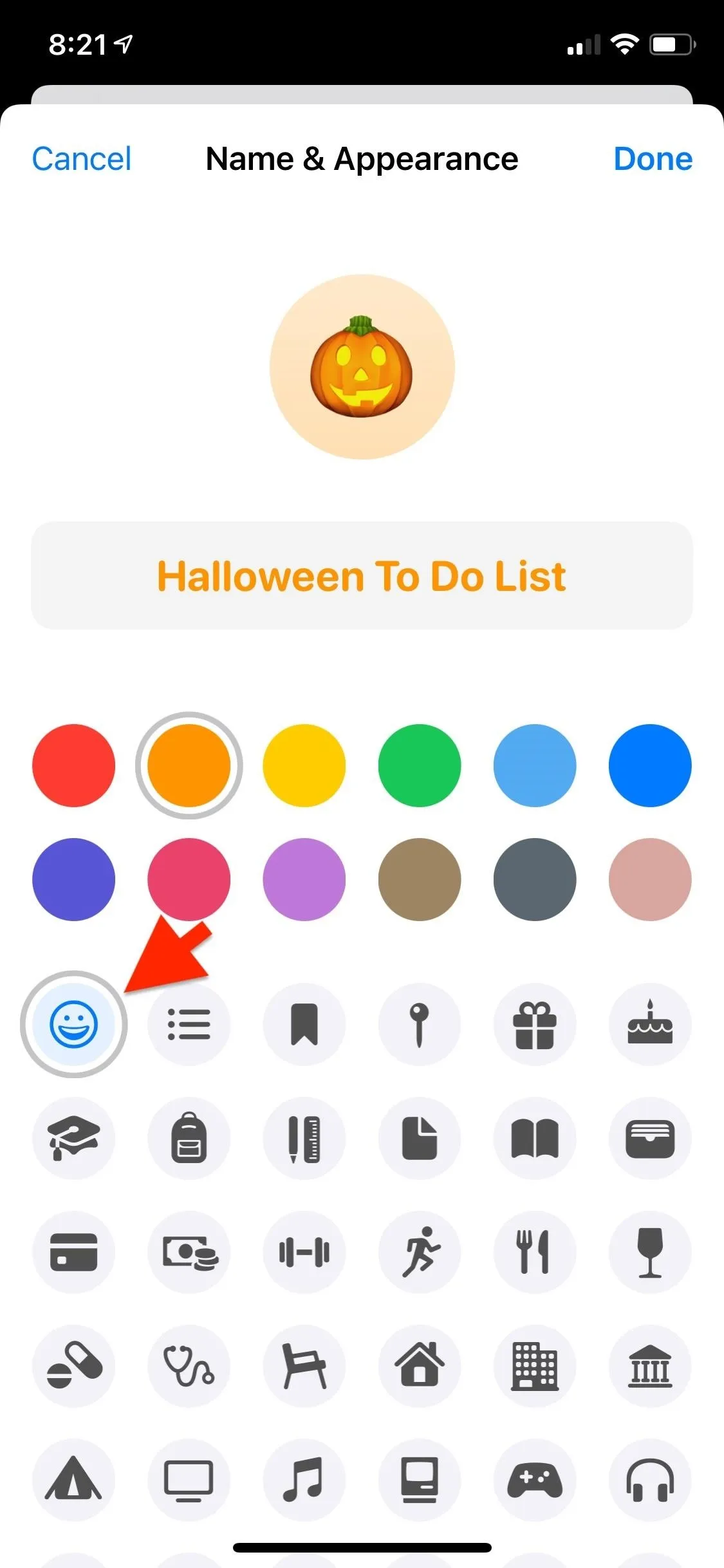Pick the game controller icon
This screenshot has height=1568, width=724.
[x=535, y=1480]
